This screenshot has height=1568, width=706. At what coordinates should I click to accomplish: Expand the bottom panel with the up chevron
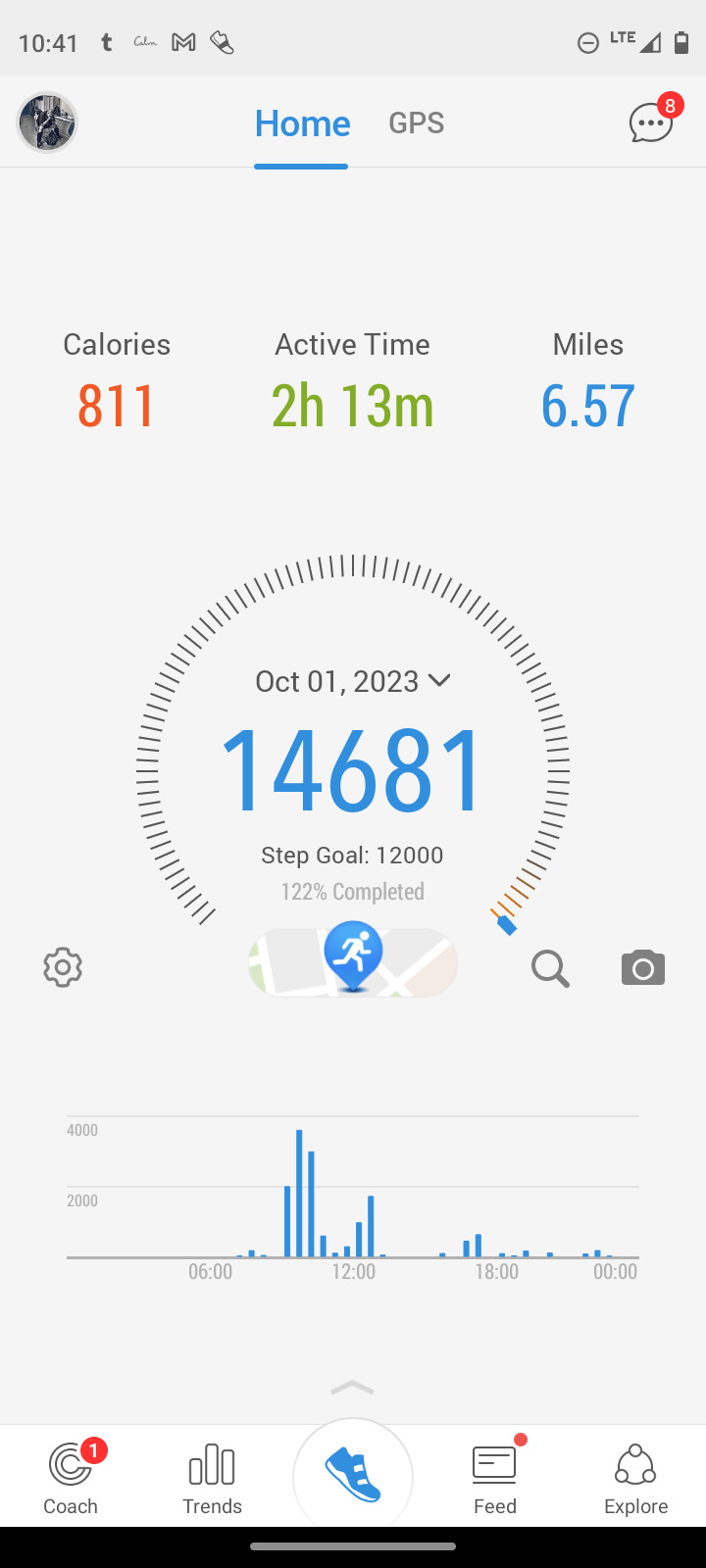coord(353,1388)
